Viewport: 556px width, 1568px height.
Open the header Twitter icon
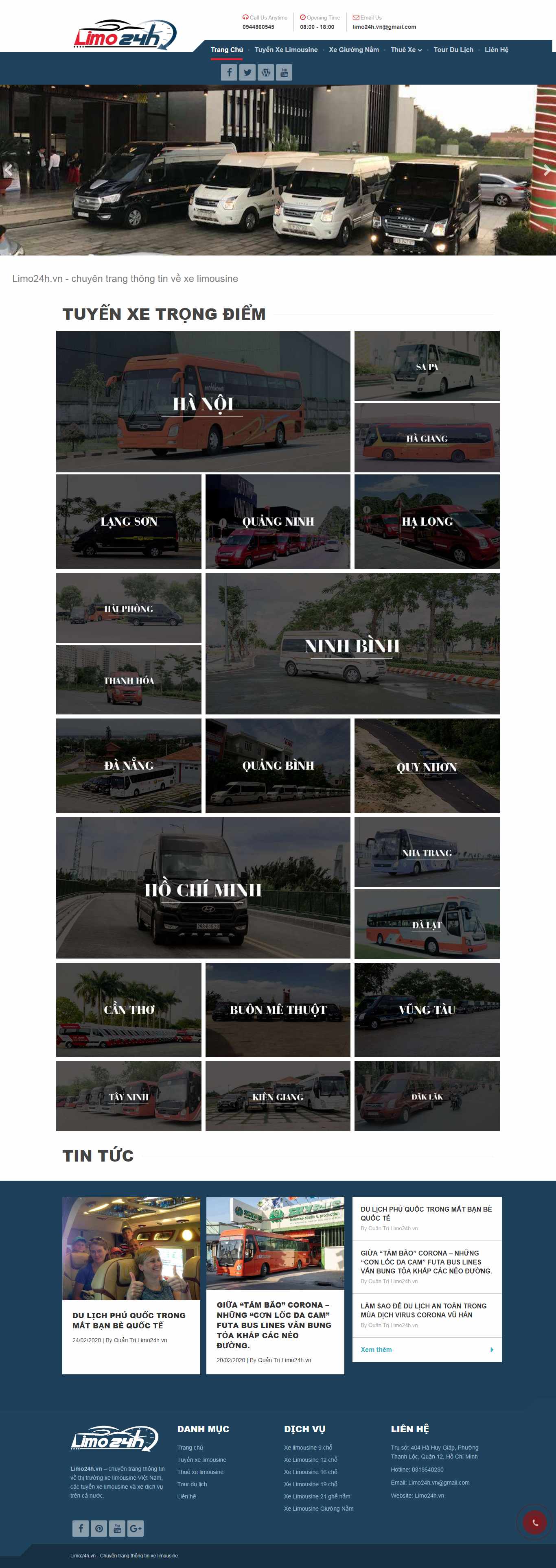click(x=247, y=72)
